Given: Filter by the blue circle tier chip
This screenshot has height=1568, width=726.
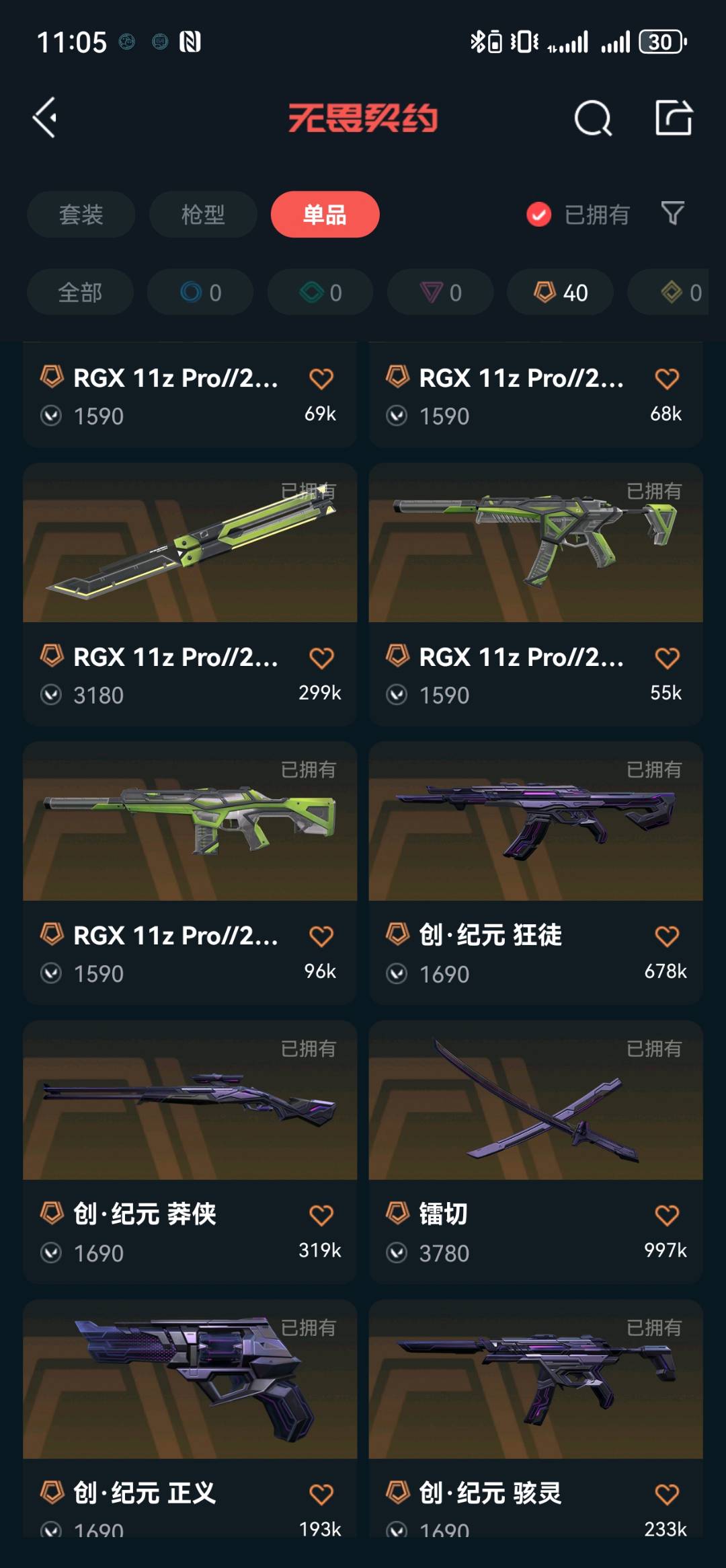Looking at the screenshot, I should [200, 293].
